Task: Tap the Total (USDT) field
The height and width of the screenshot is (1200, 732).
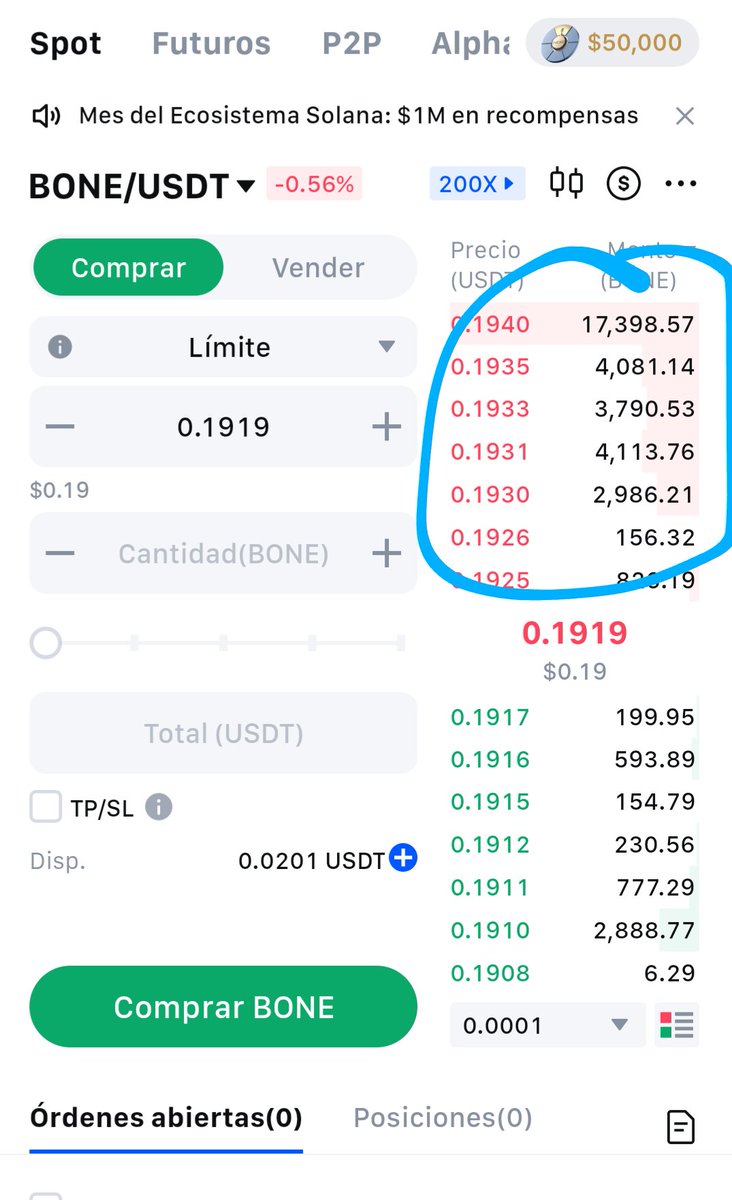Action: 223,733
